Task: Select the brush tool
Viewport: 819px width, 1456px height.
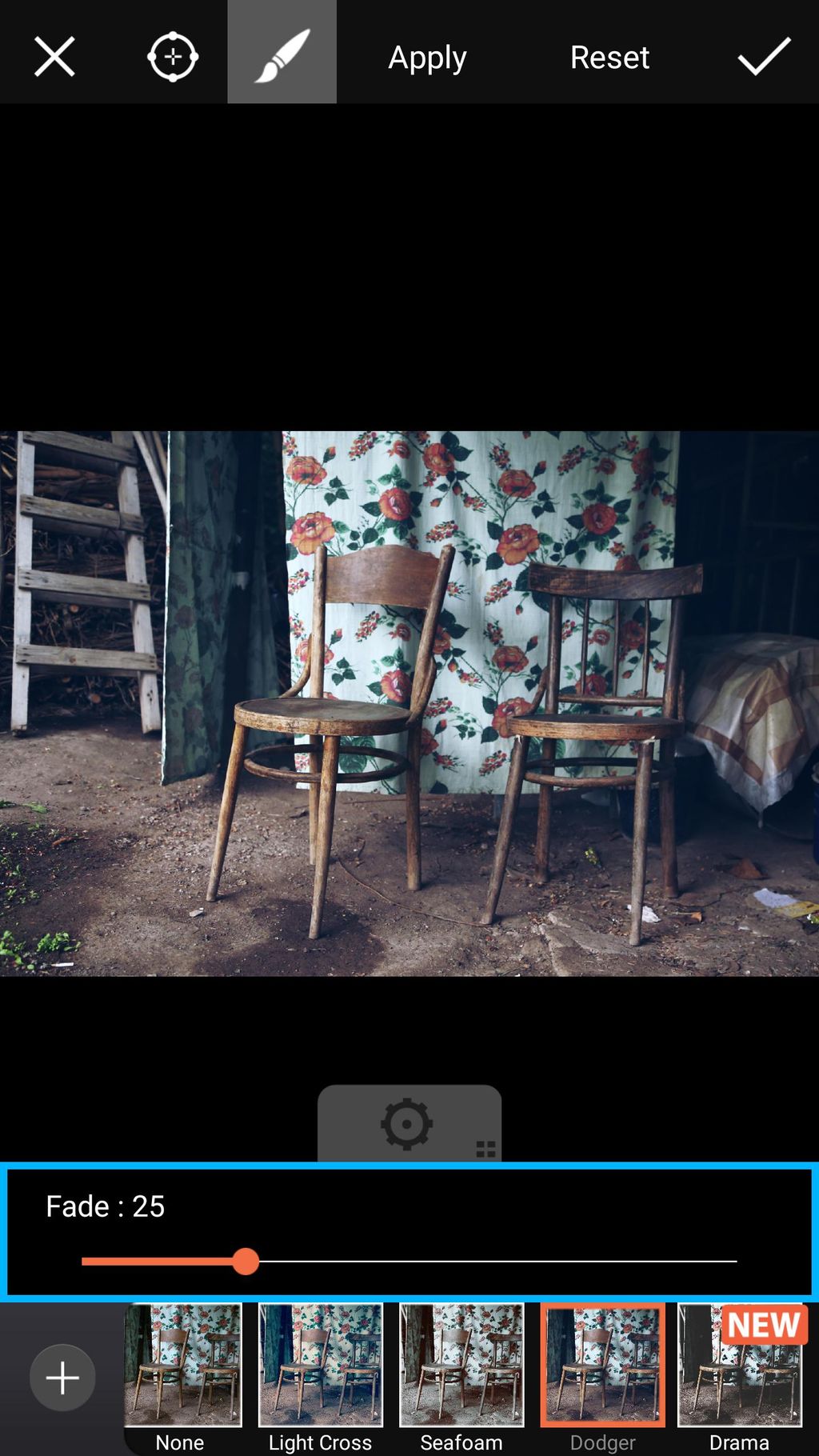Action: pyautogui.click(x=282, y=52)
